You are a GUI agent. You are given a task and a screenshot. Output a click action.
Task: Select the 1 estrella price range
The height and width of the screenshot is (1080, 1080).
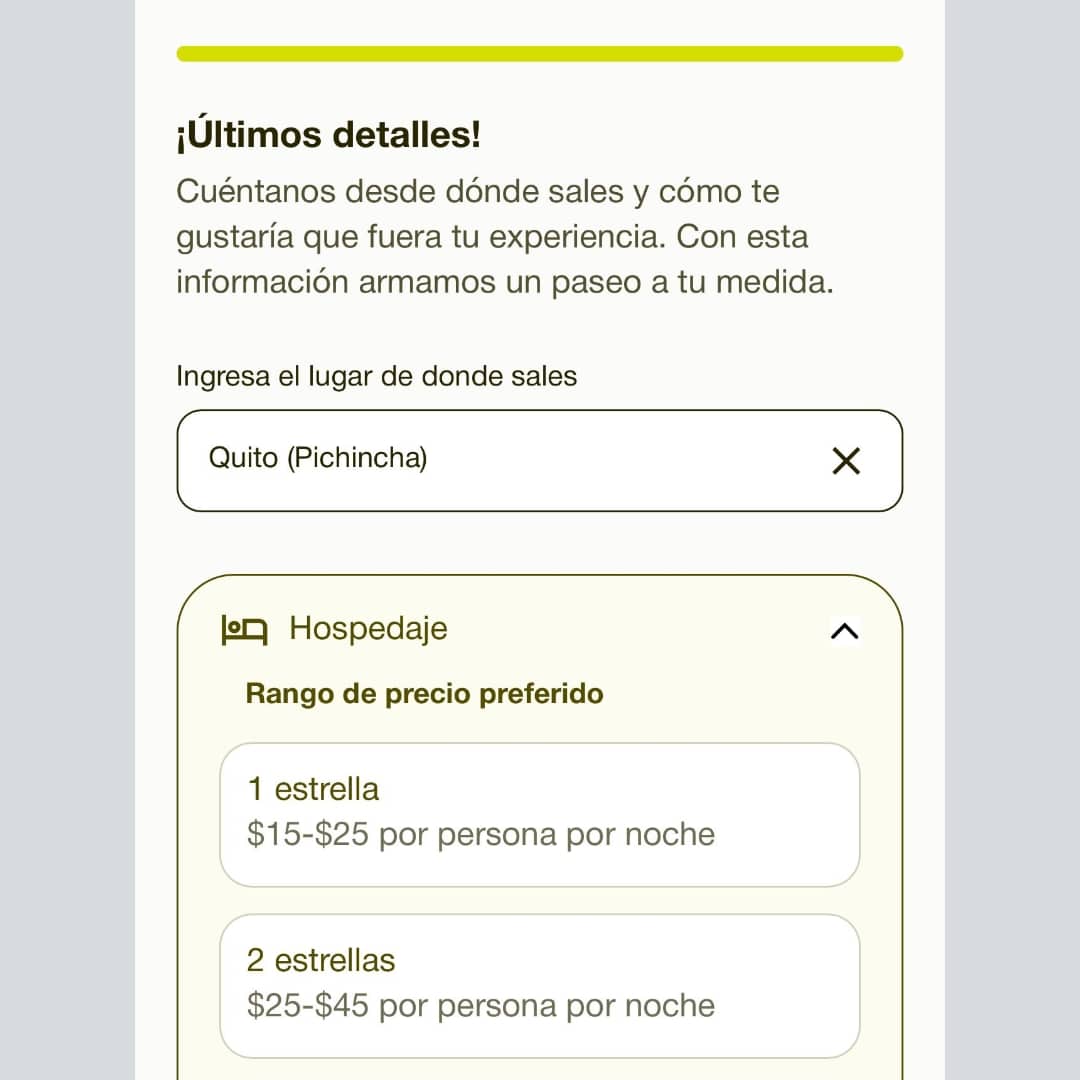(539, 814)
